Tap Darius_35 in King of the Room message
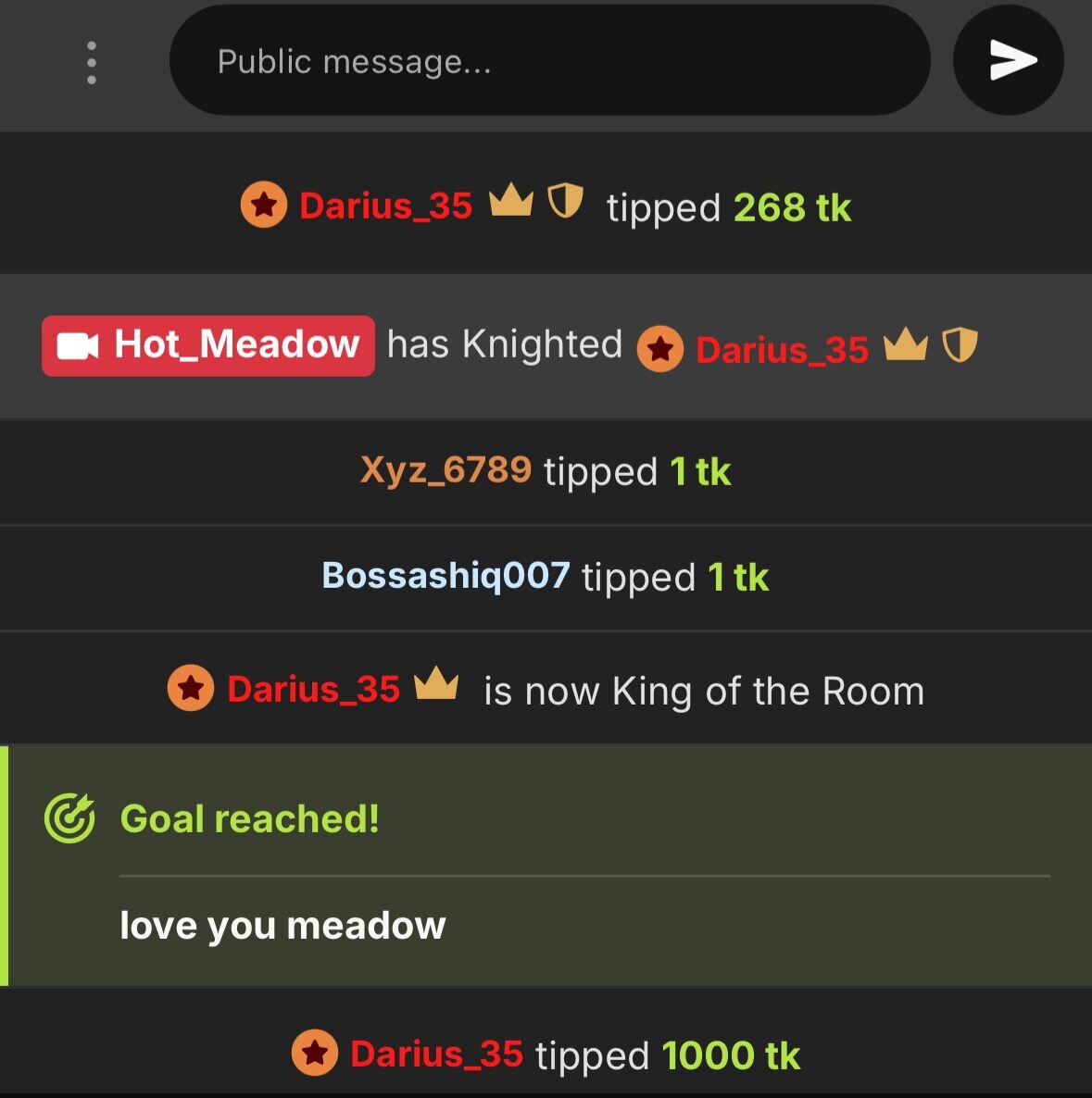 [313, 689]
